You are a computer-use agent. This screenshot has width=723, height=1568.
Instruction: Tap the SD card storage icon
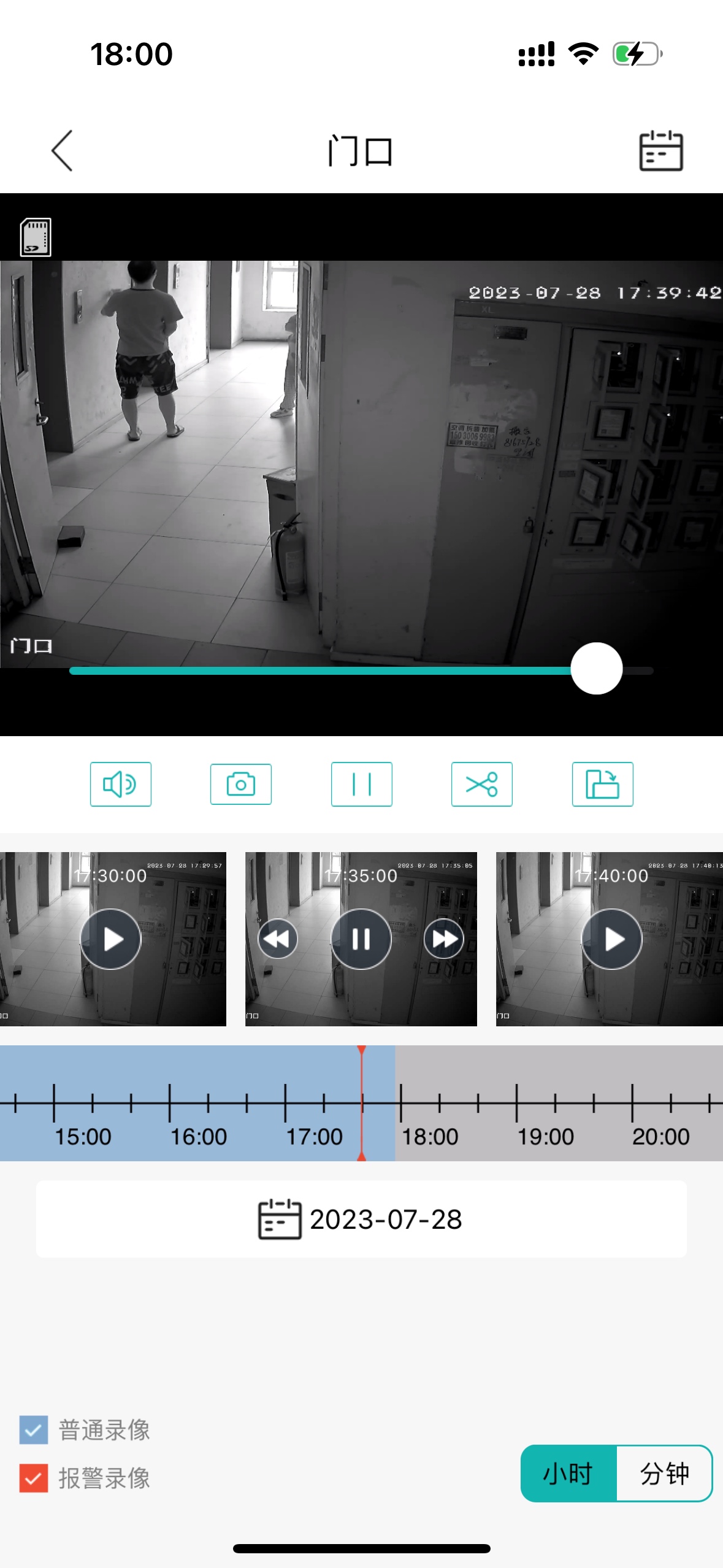point(36,237)
